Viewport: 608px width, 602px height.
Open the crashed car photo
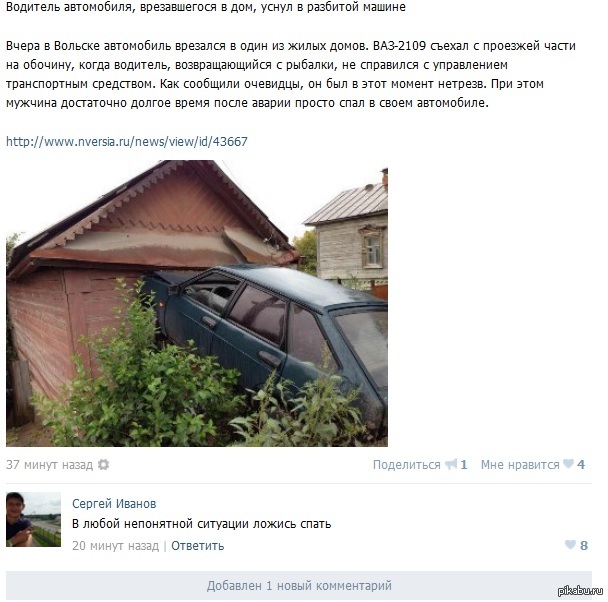pyautogui.click(x=196, y=303)
